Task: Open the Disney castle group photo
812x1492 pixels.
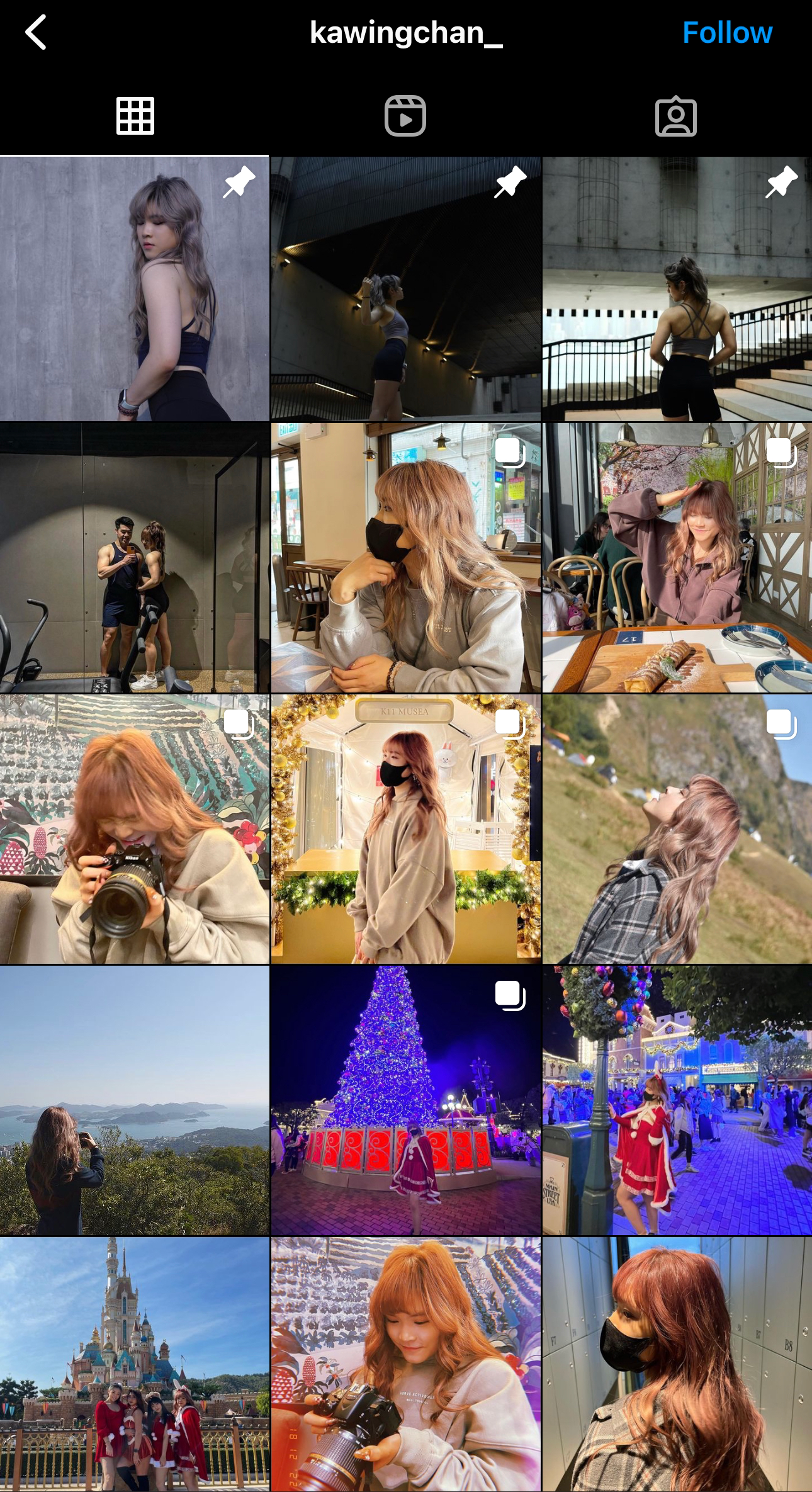Action: [135, 1364]
